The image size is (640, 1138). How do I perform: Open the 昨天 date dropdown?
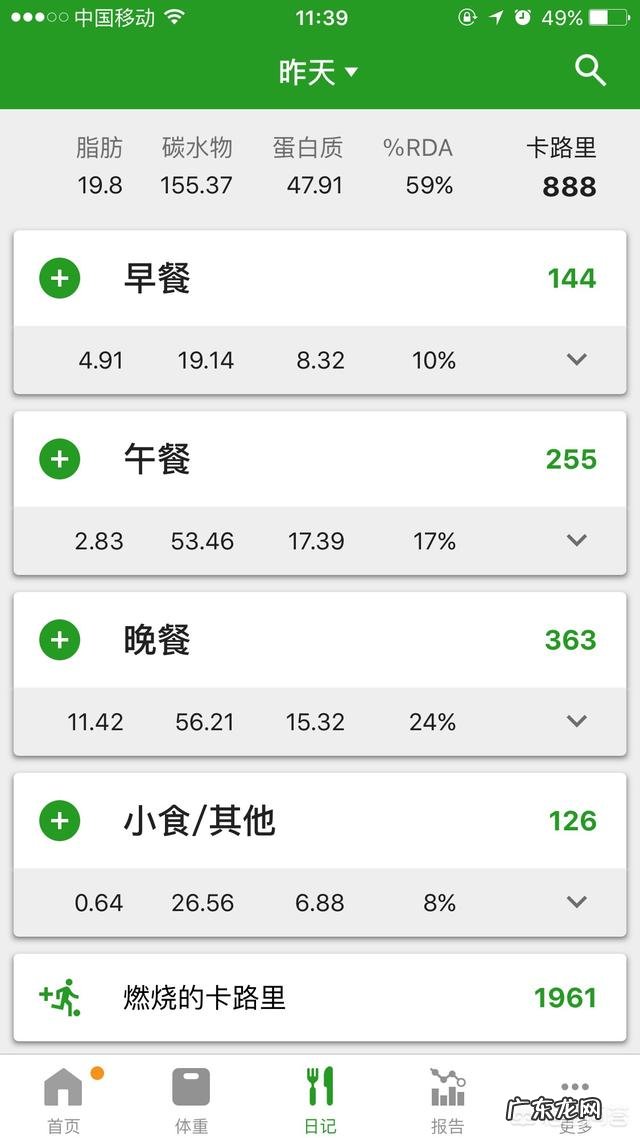click(x=318, y=72)
